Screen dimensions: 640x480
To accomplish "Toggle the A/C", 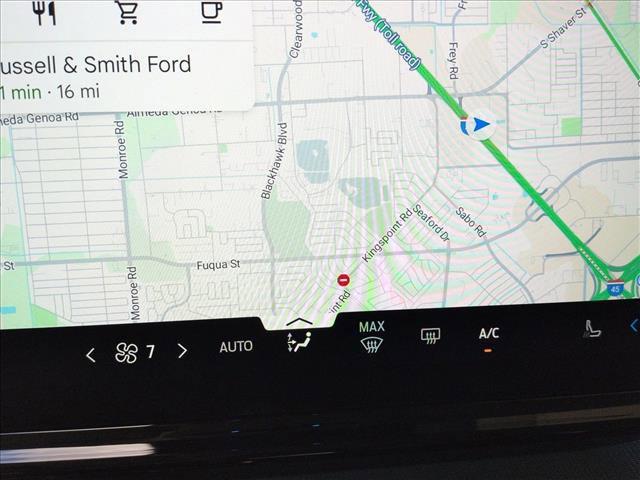I will (x=489, y=337).
